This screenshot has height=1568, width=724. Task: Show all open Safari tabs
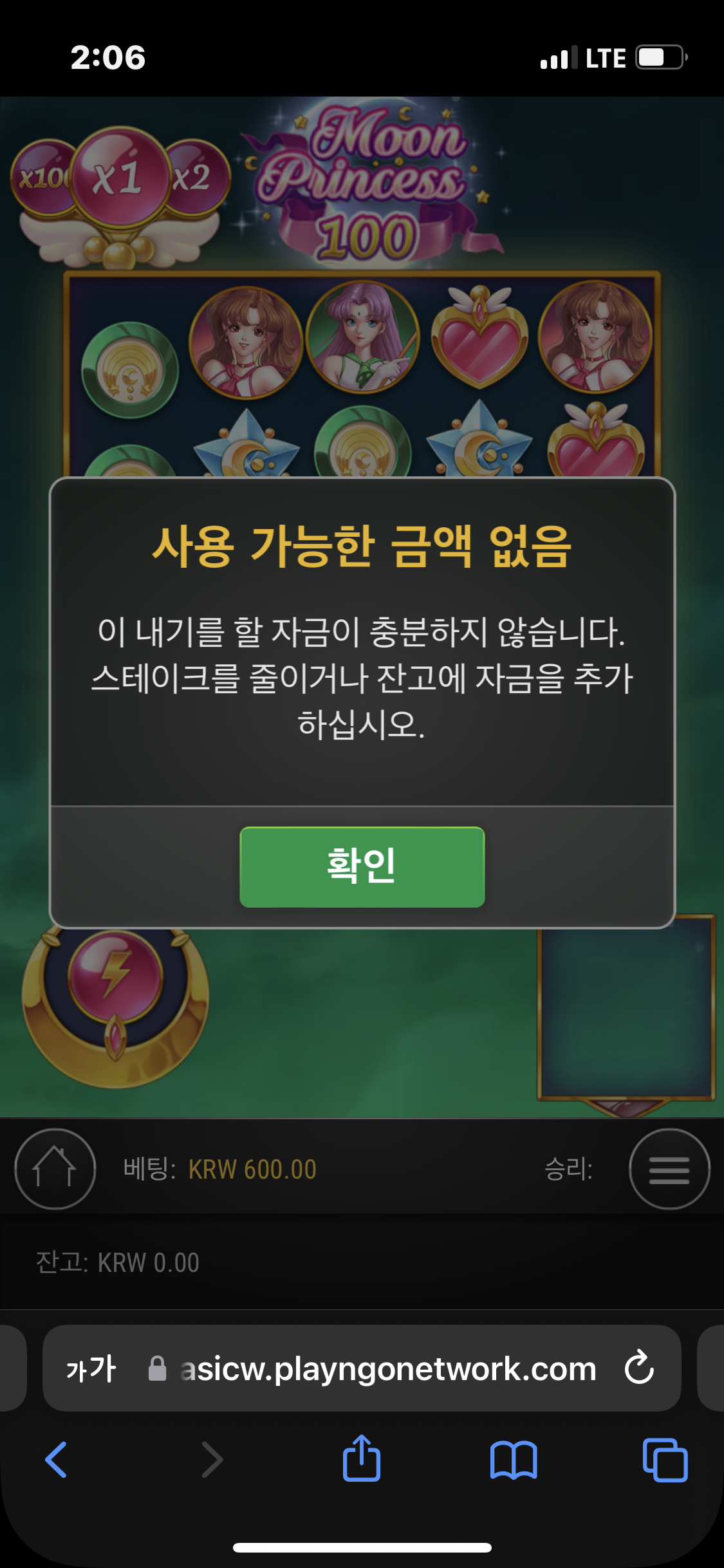(665, 1459)
